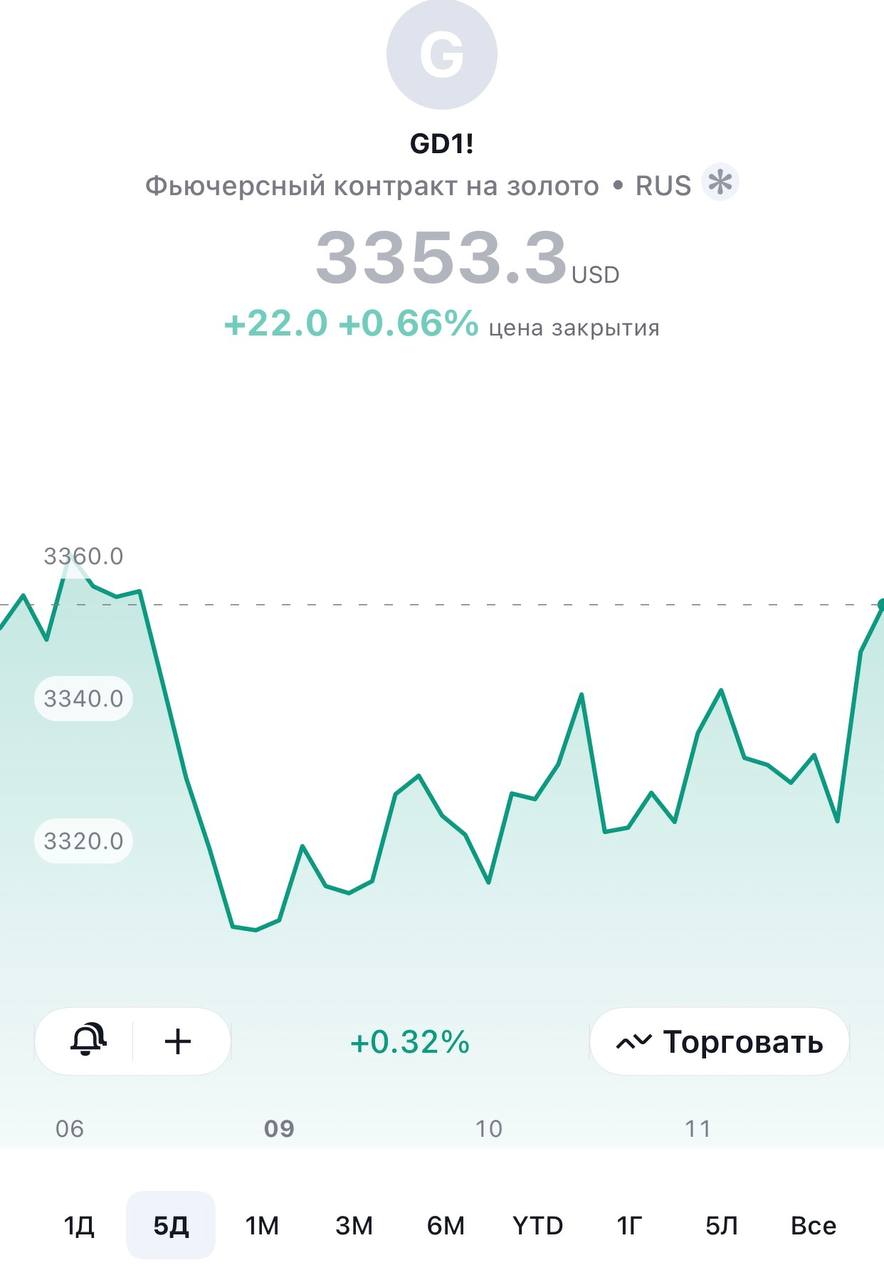Add GD1! with the plus icon
884x1280 pixels.
178,1041
